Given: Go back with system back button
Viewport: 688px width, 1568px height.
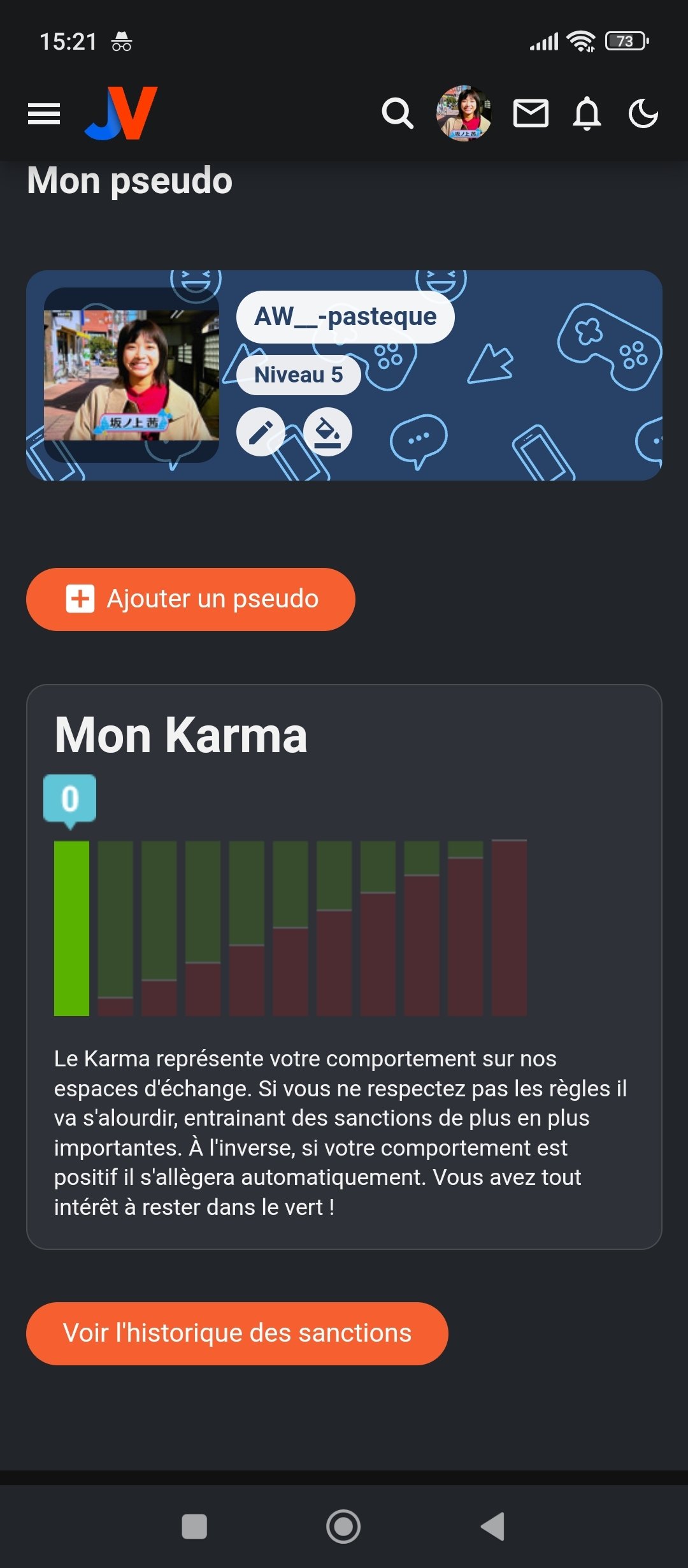Looking at the screenshot, I should (x=492, y=1527).
